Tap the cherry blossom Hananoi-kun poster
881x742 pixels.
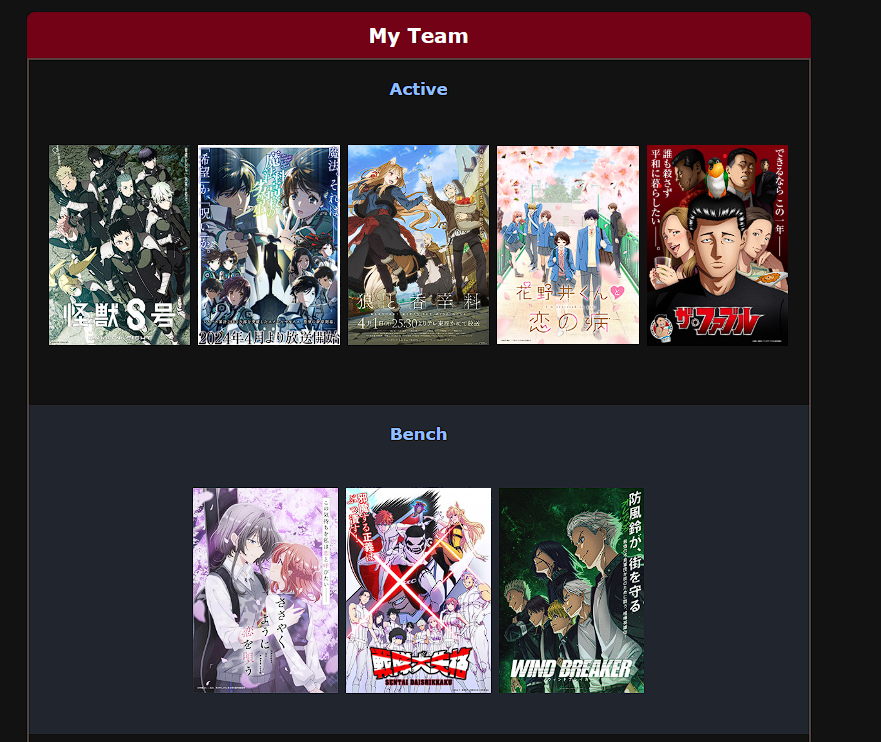click(568, 245)
